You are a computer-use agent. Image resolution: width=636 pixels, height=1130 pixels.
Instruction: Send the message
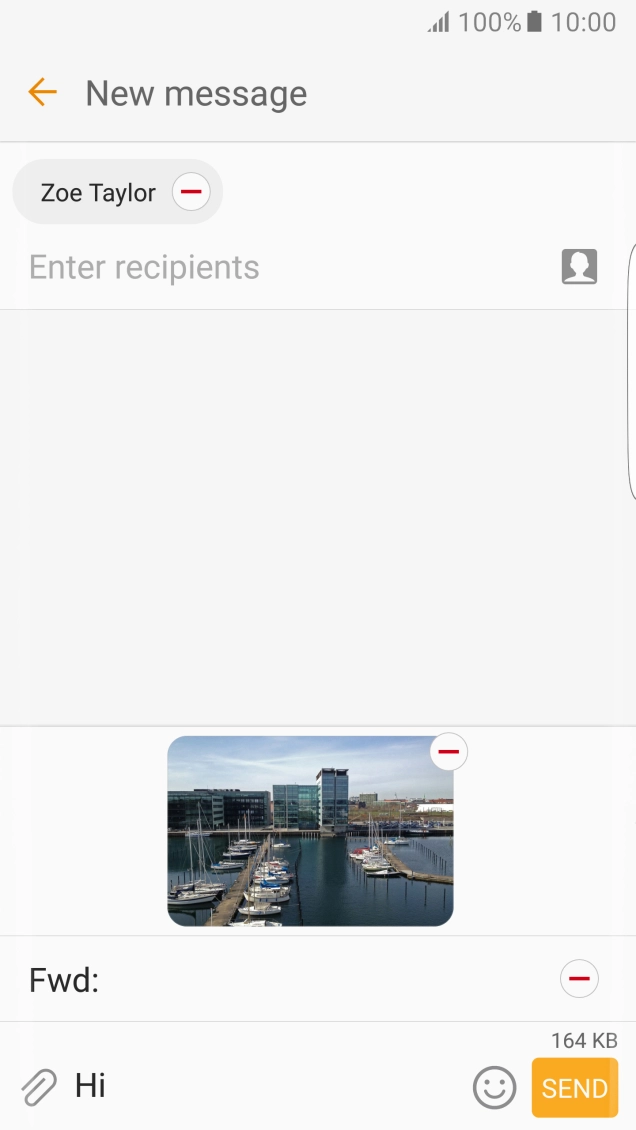coord(575,1088)
